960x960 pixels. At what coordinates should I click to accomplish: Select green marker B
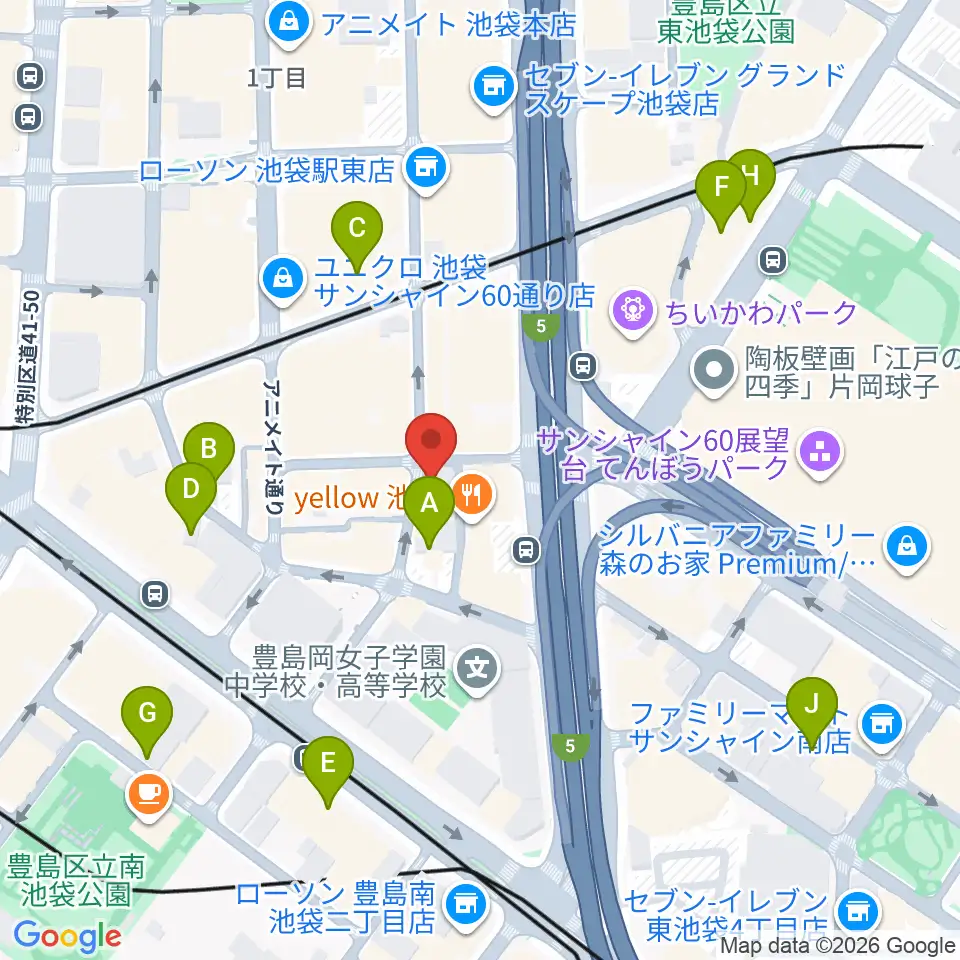click(209, 451)
